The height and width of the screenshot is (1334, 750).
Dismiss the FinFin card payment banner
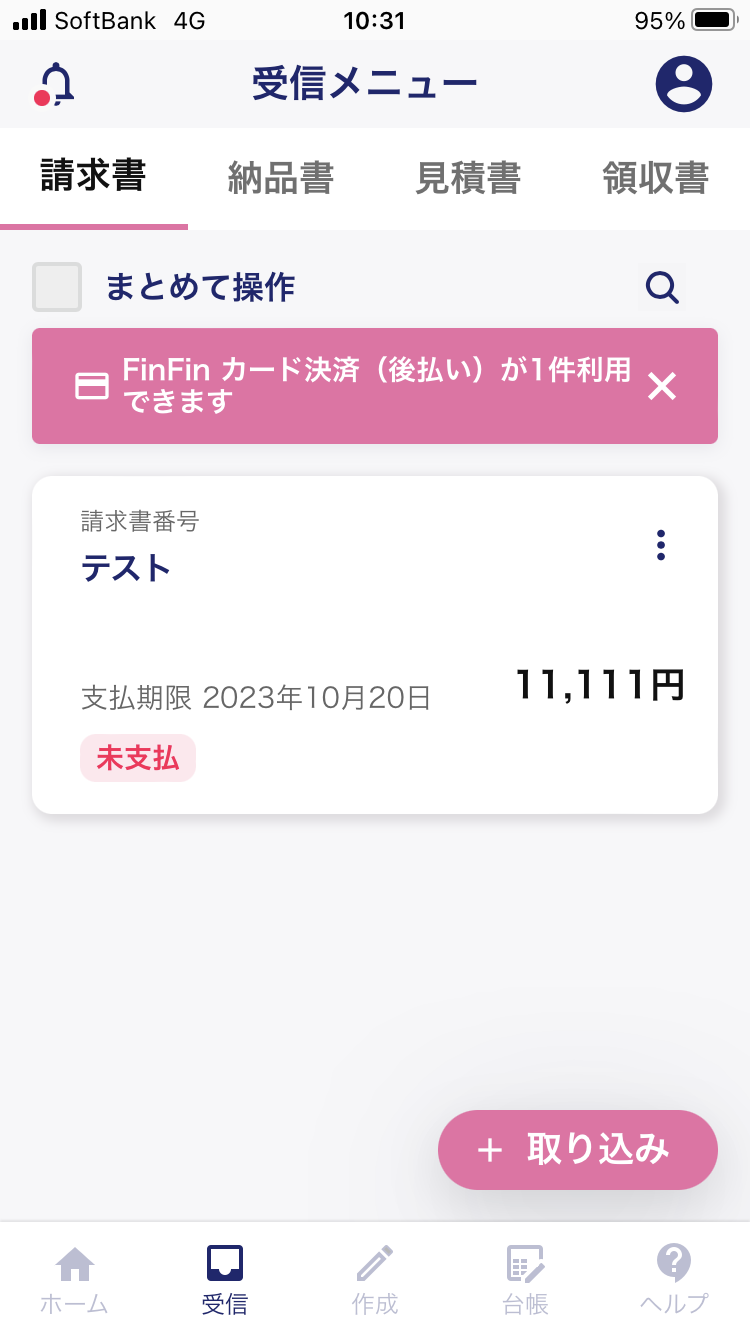pos(662,386)
